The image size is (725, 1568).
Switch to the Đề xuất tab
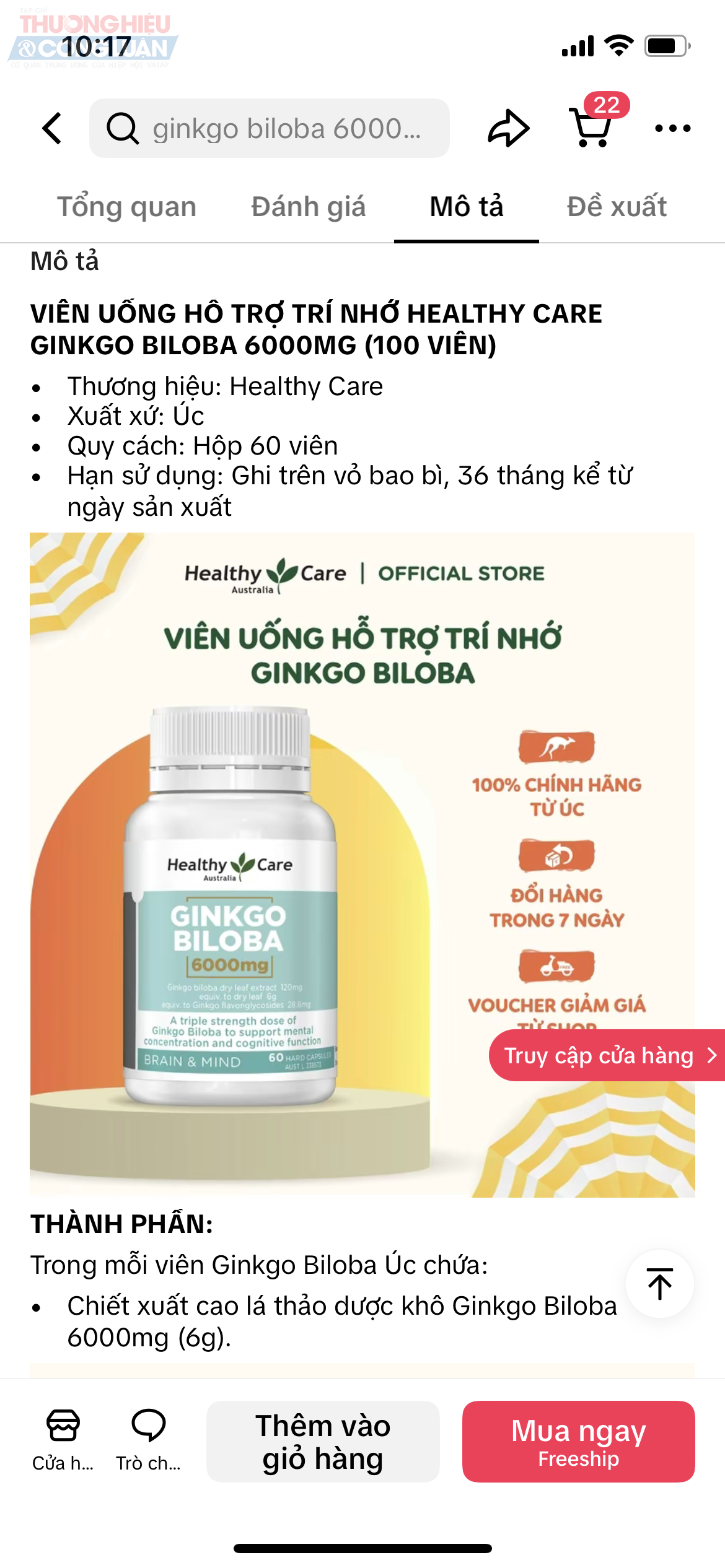(617, 207)
